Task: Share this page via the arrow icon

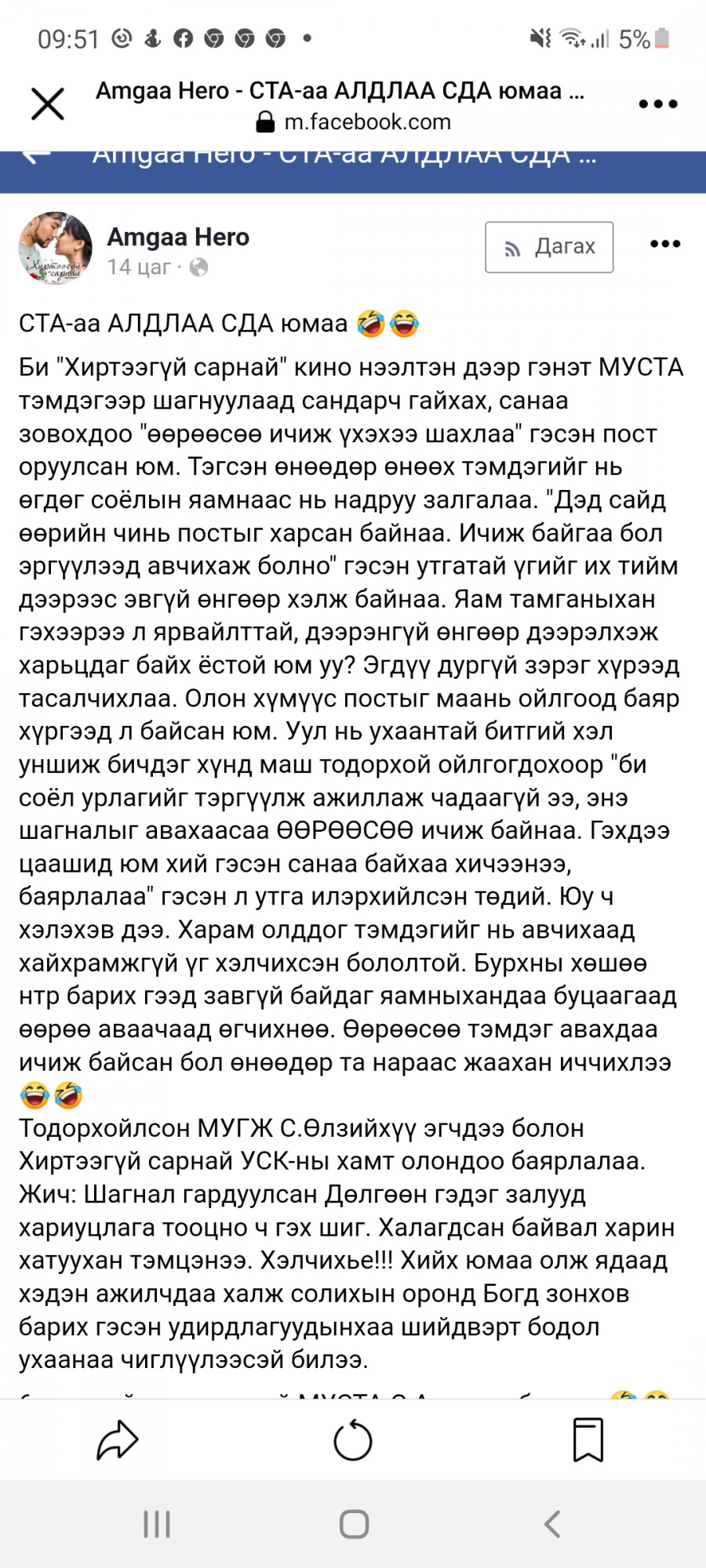Action: click(118, 1439)
